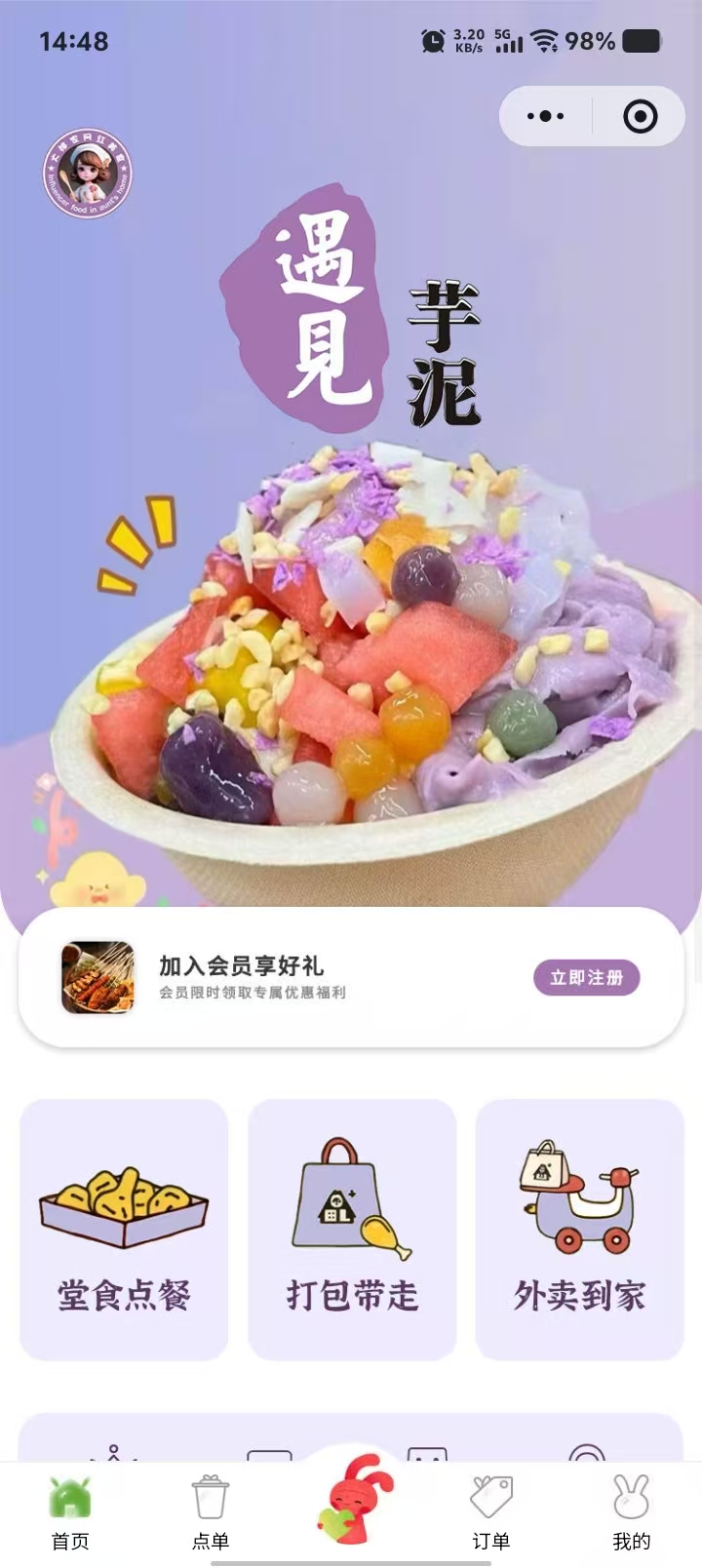Tap 立即注册 to register as member
The width and height of the screenshot is (702, 1568).
[586, 977]
